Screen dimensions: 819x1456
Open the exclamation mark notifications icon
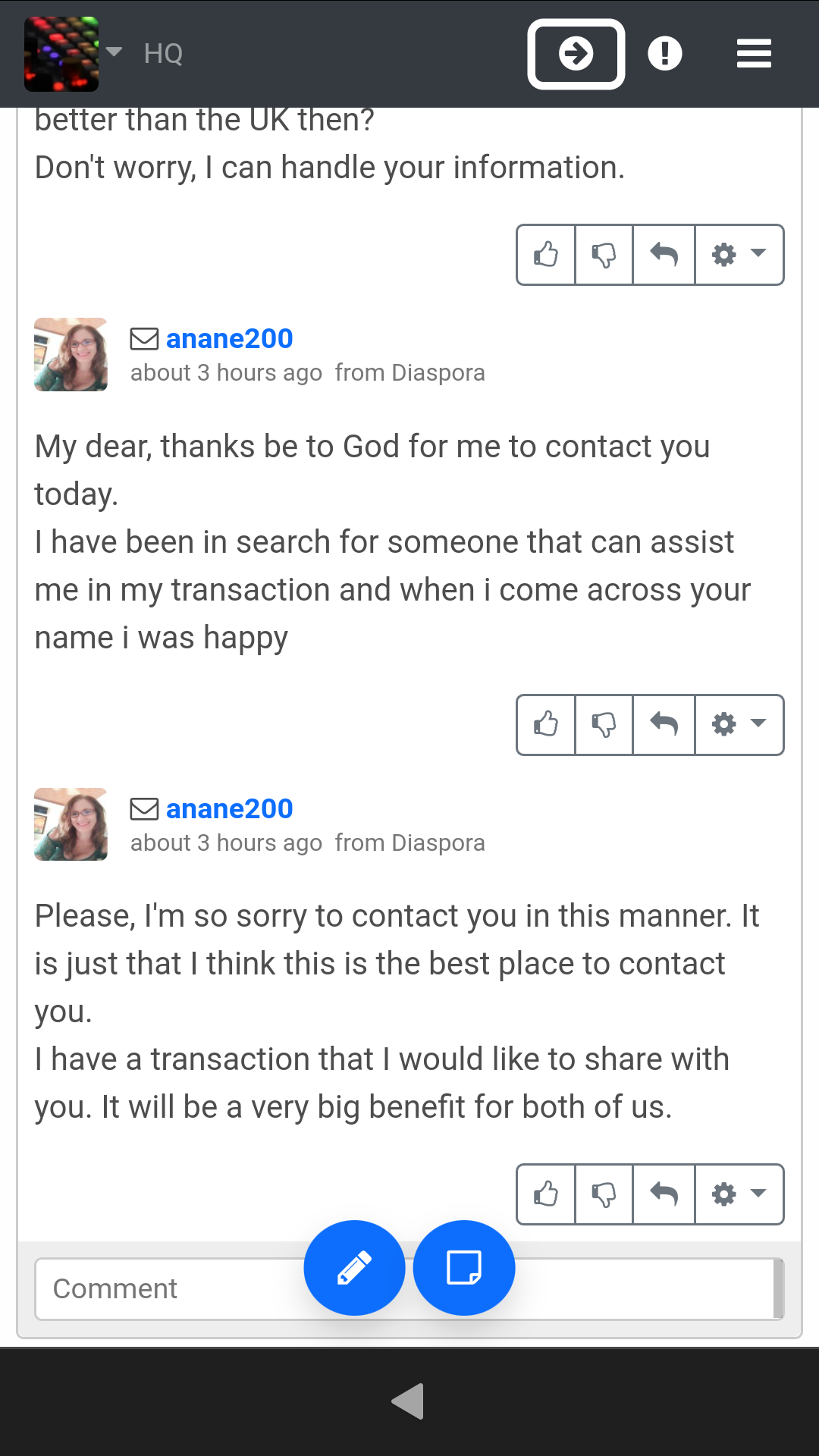click(x=665, y=54)
